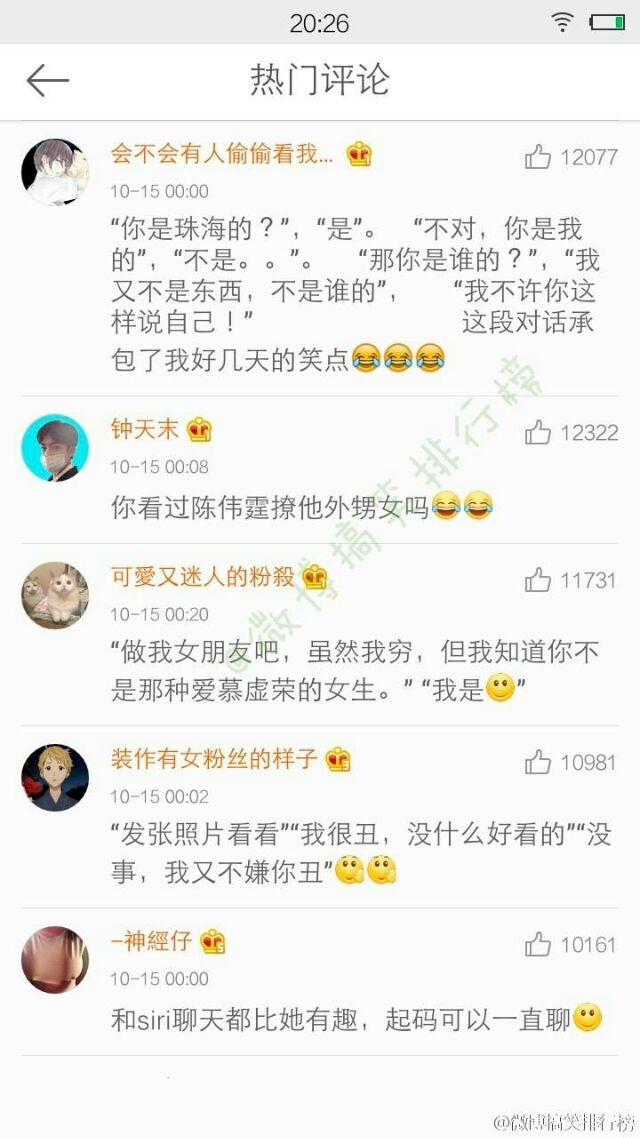Like 钟天末's comment
This screenshot has height=1138, width=640.
[x=538, y=432]
